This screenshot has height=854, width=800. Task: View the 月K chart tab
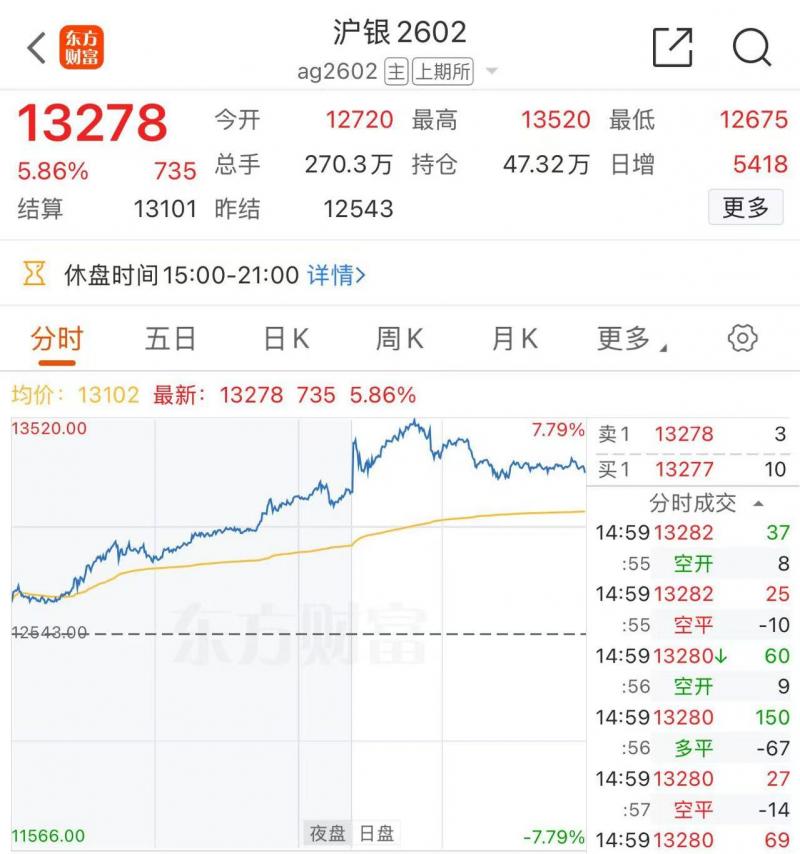pyautogui.click(x=515, y=339)
